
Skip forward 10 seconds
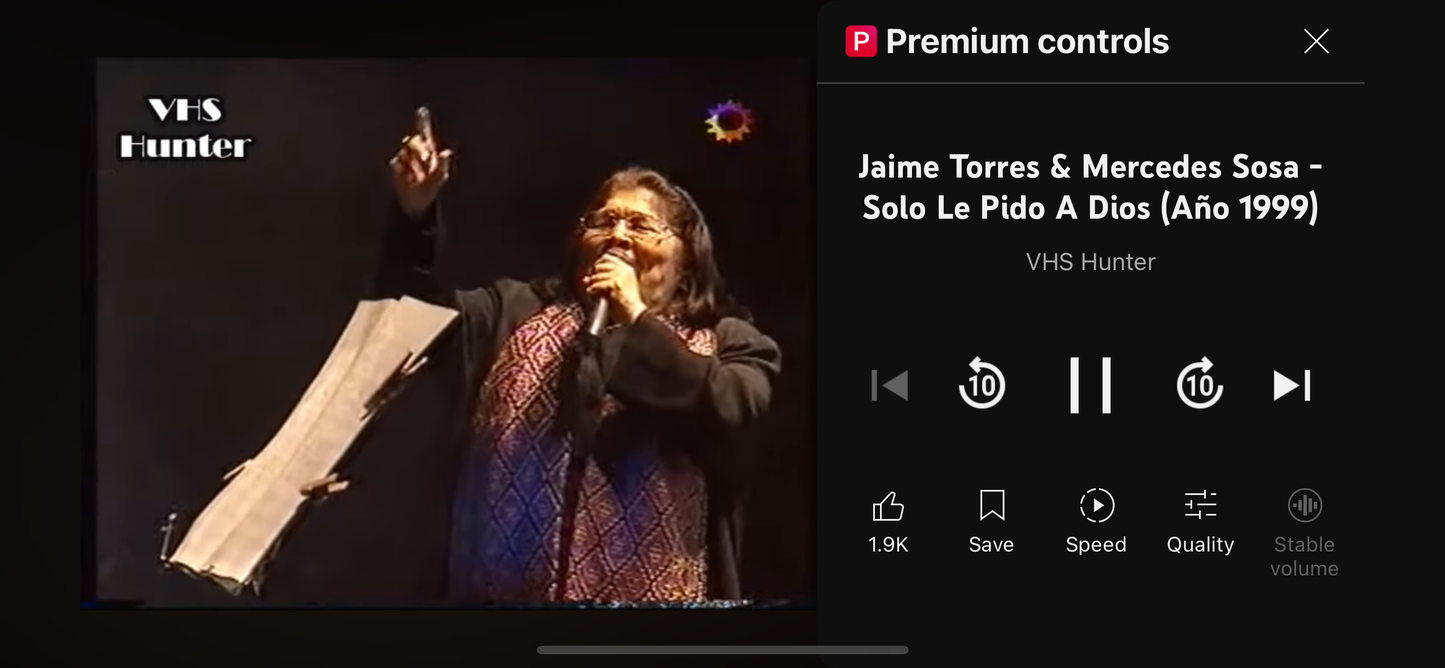pyautogui.click(x=1200, y=385)
